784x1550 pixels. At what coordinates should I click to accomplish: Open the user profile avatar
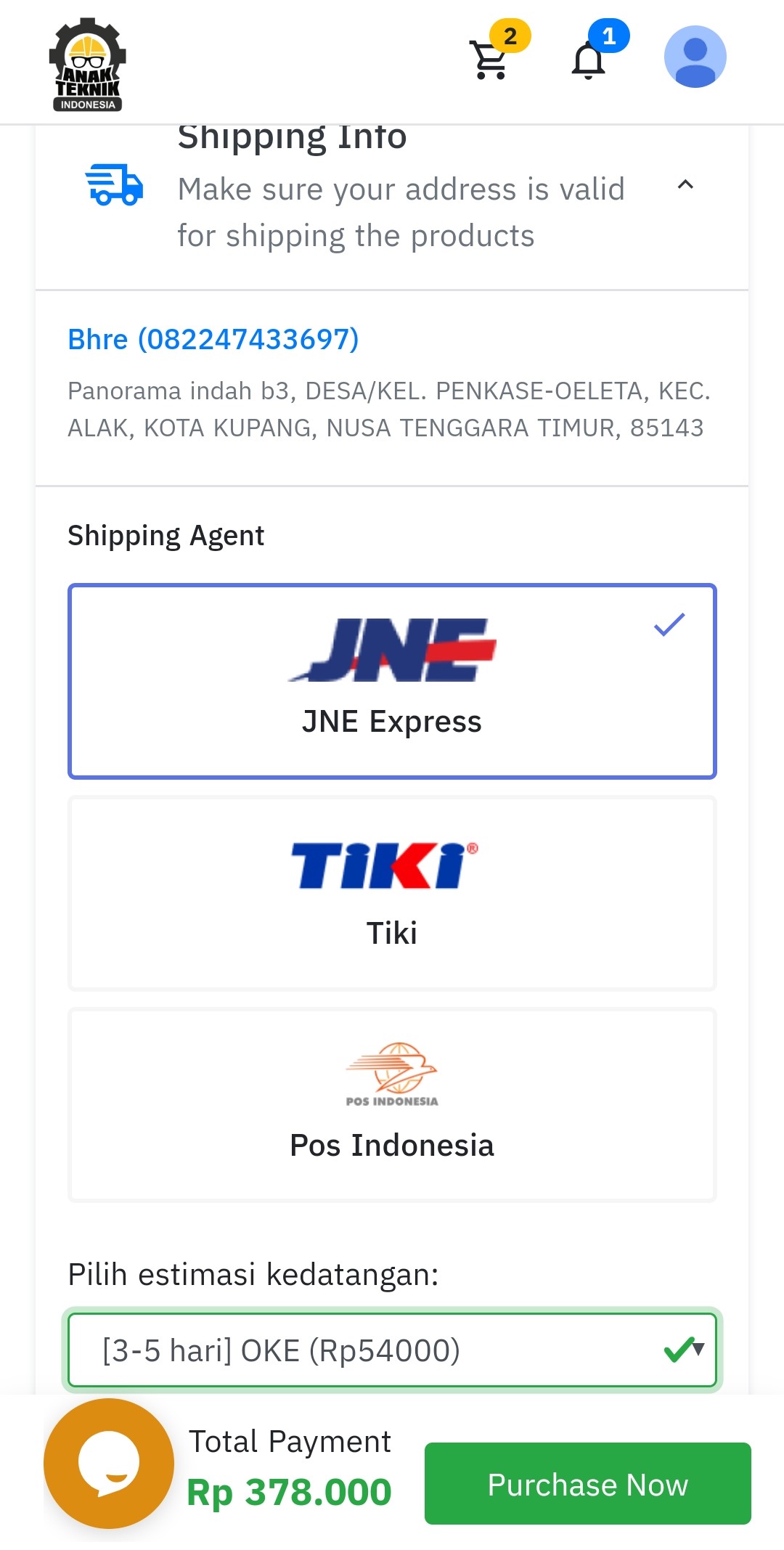tap(695, 57)
